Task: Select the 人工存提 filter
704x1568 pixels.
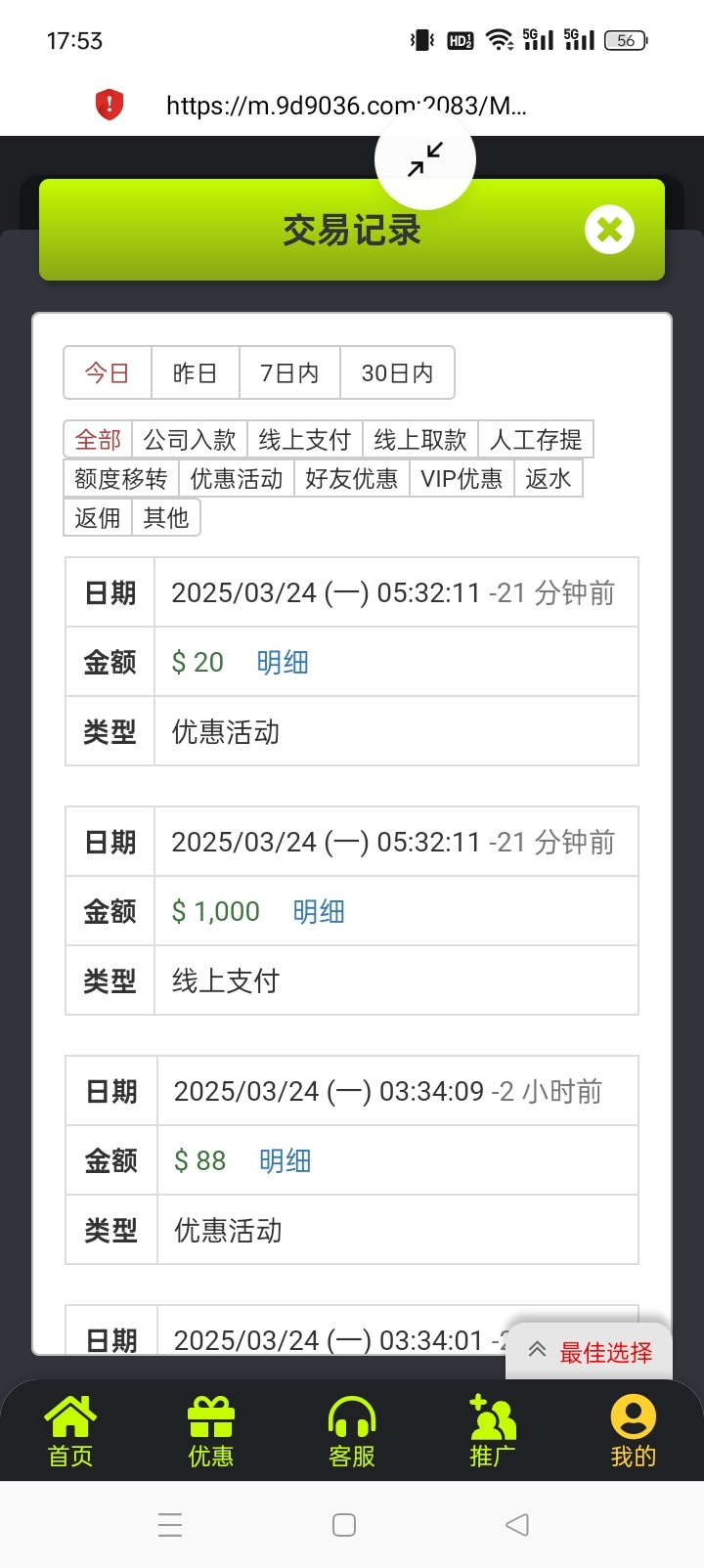Action: [x=535, y=440]
